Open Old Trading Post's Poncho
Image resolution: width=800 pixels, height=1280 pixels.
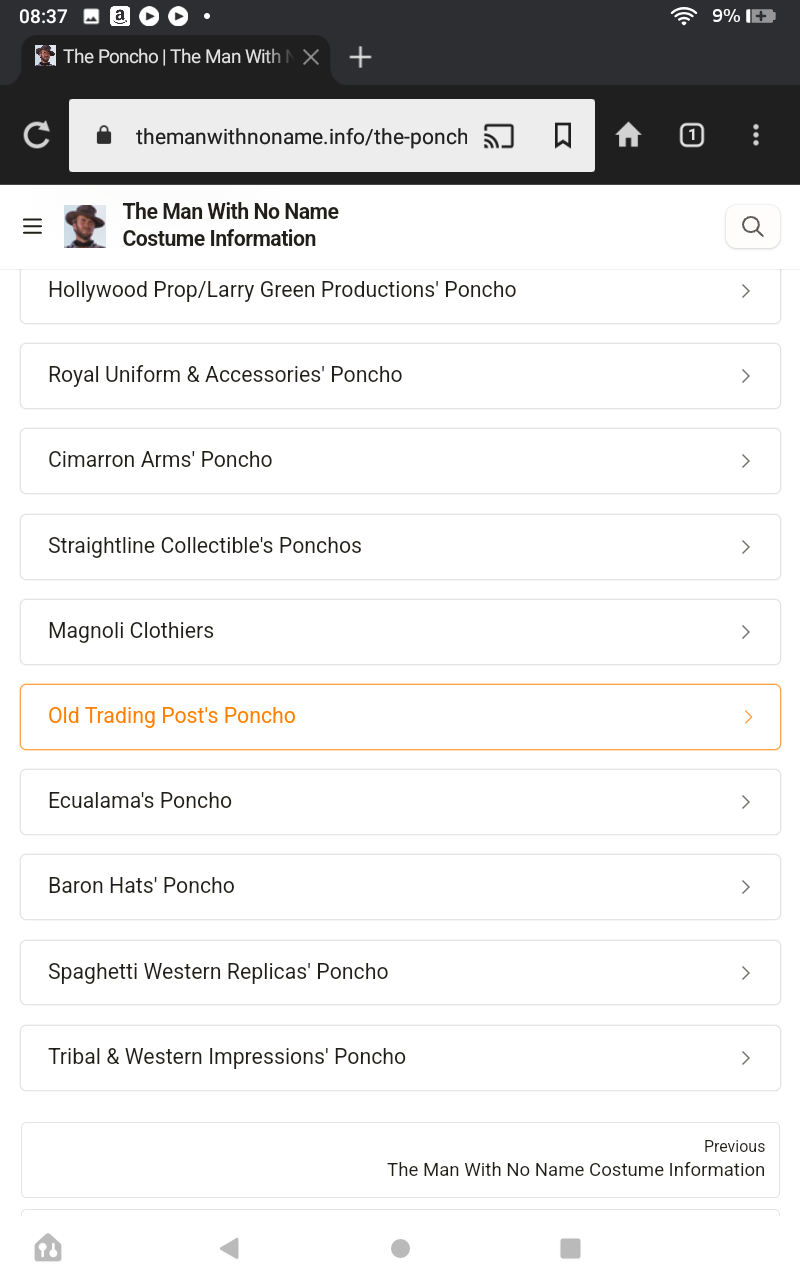click(x=400, y=717)
